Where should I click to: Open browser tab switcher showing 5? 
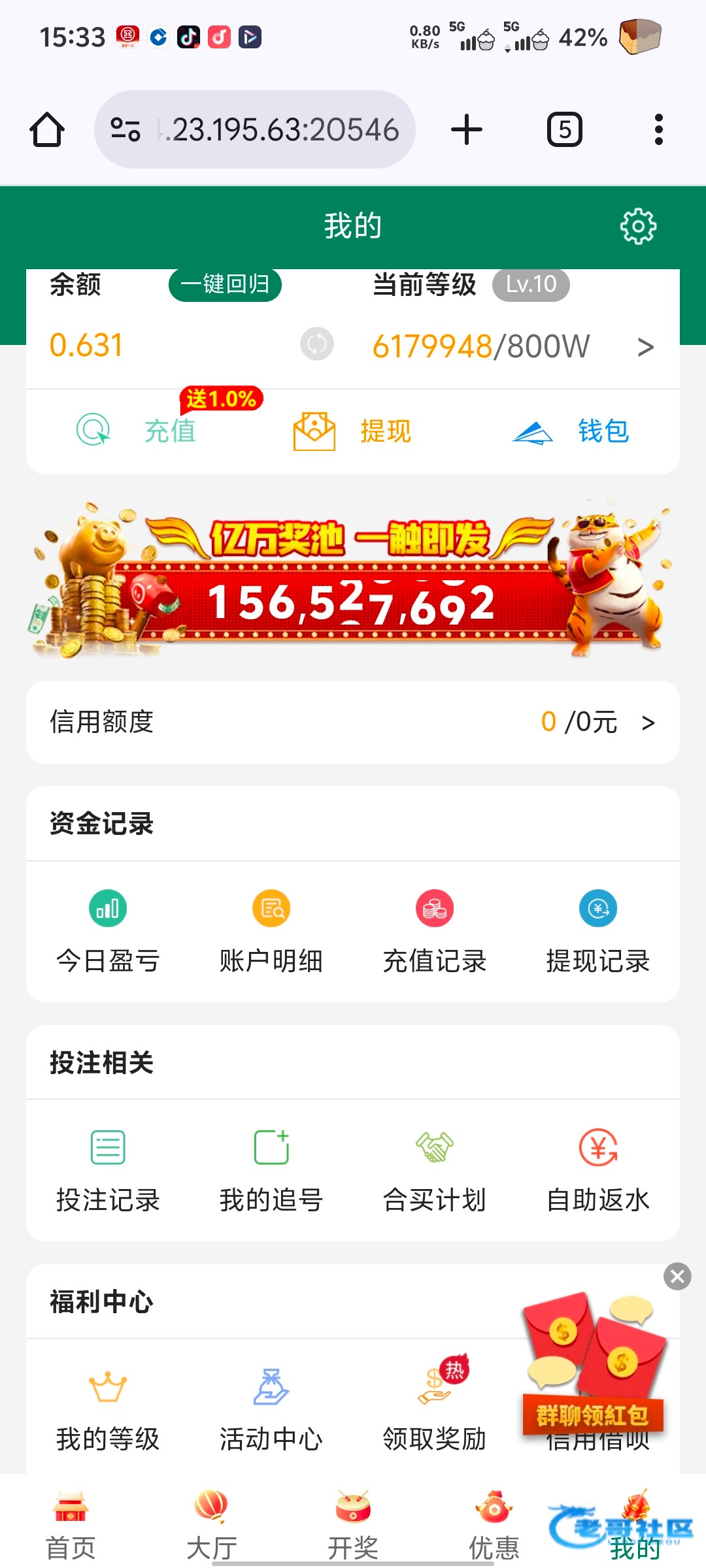564,129
